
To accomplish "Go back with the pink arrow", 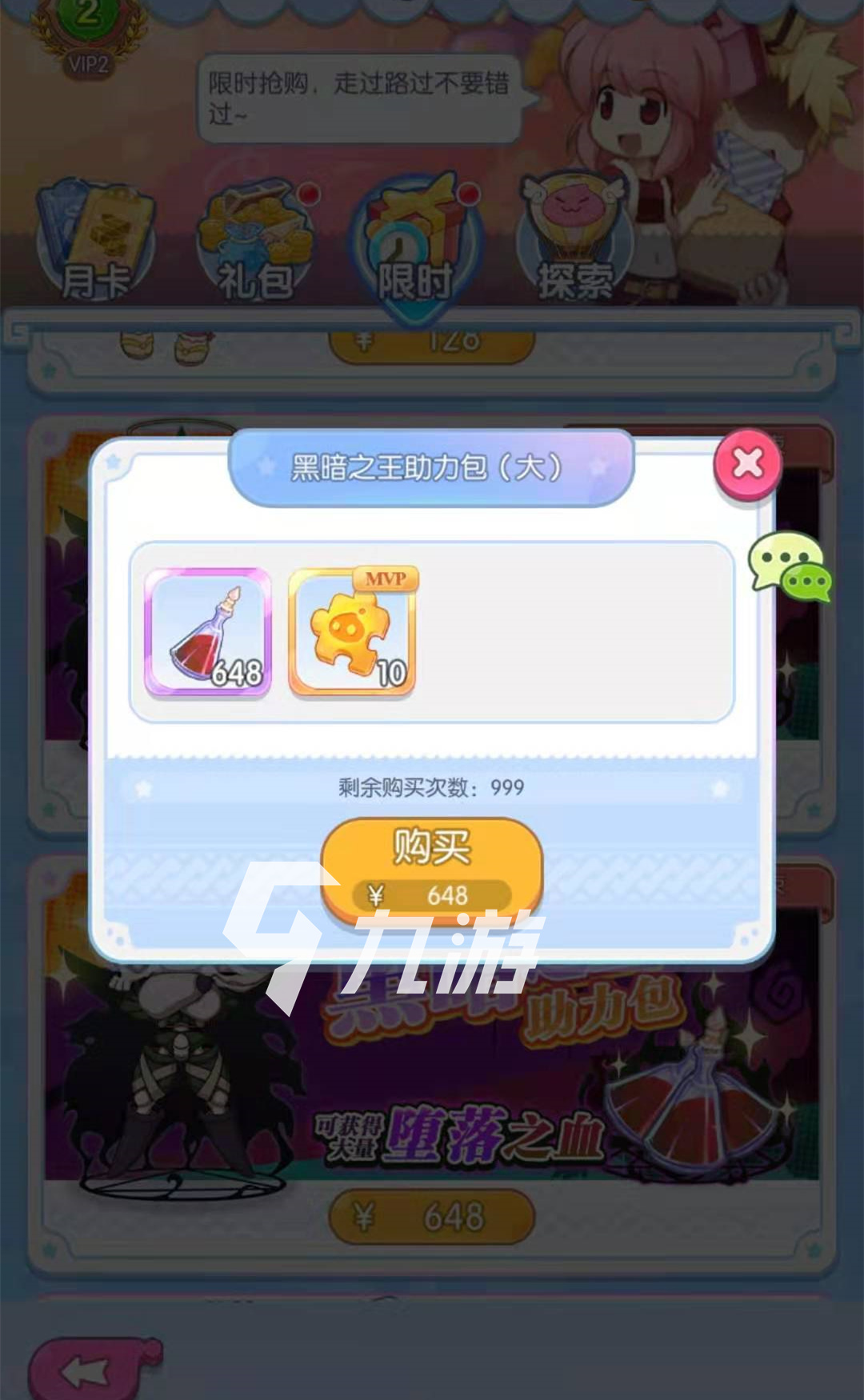I will 94,1370.
